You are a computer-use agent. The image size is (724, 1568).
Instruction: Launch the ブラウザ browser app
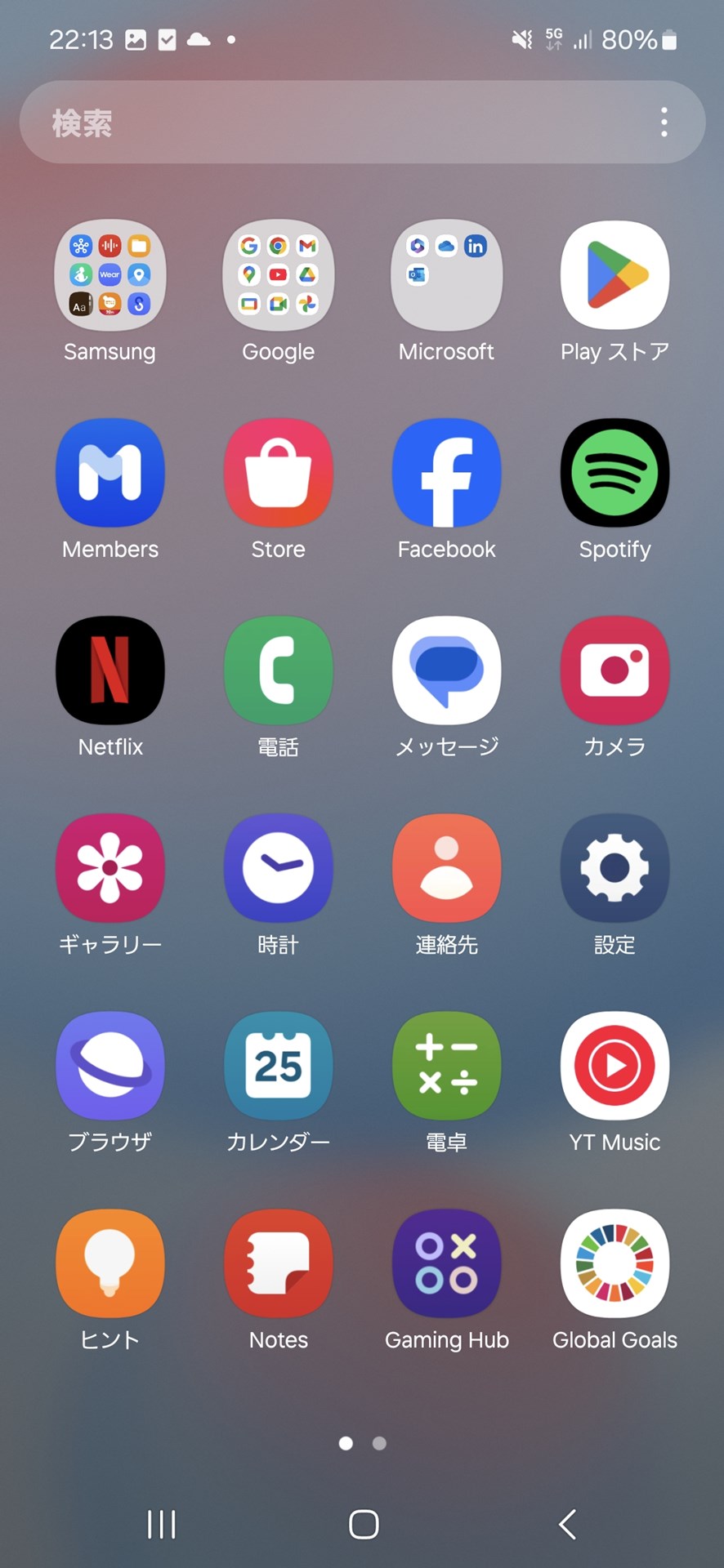tap(110, 1064)
